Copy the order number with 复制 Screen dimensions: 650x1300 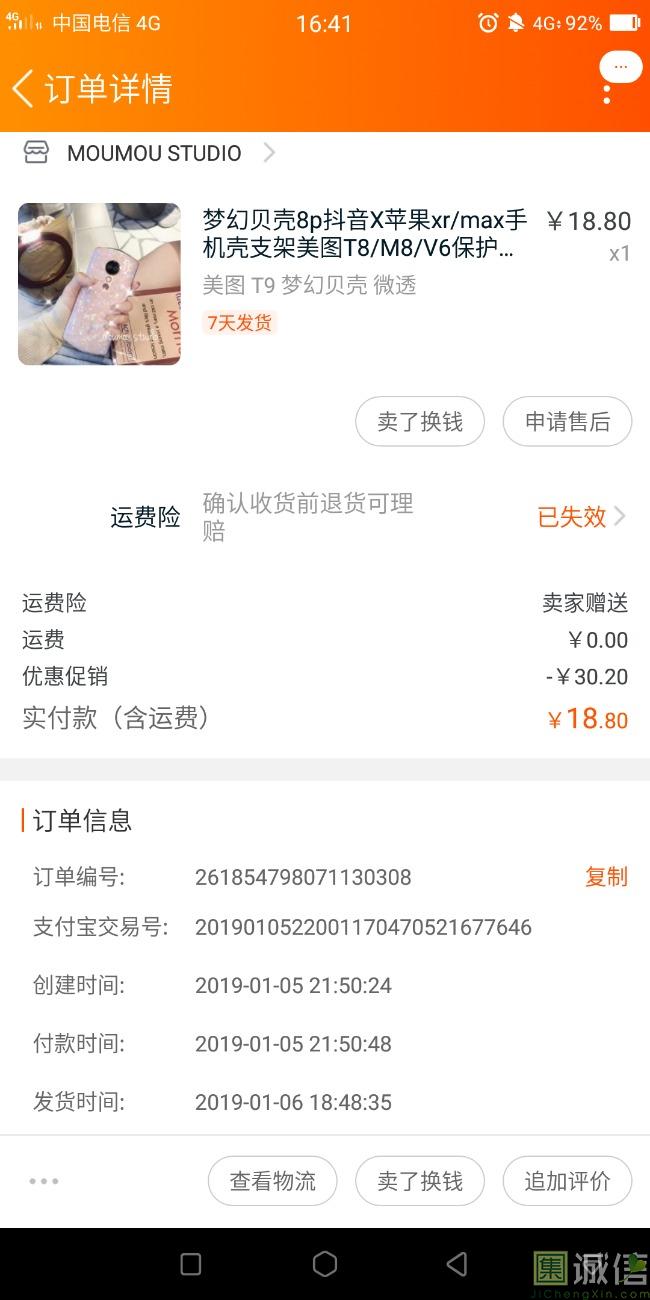tap(606, 877)
